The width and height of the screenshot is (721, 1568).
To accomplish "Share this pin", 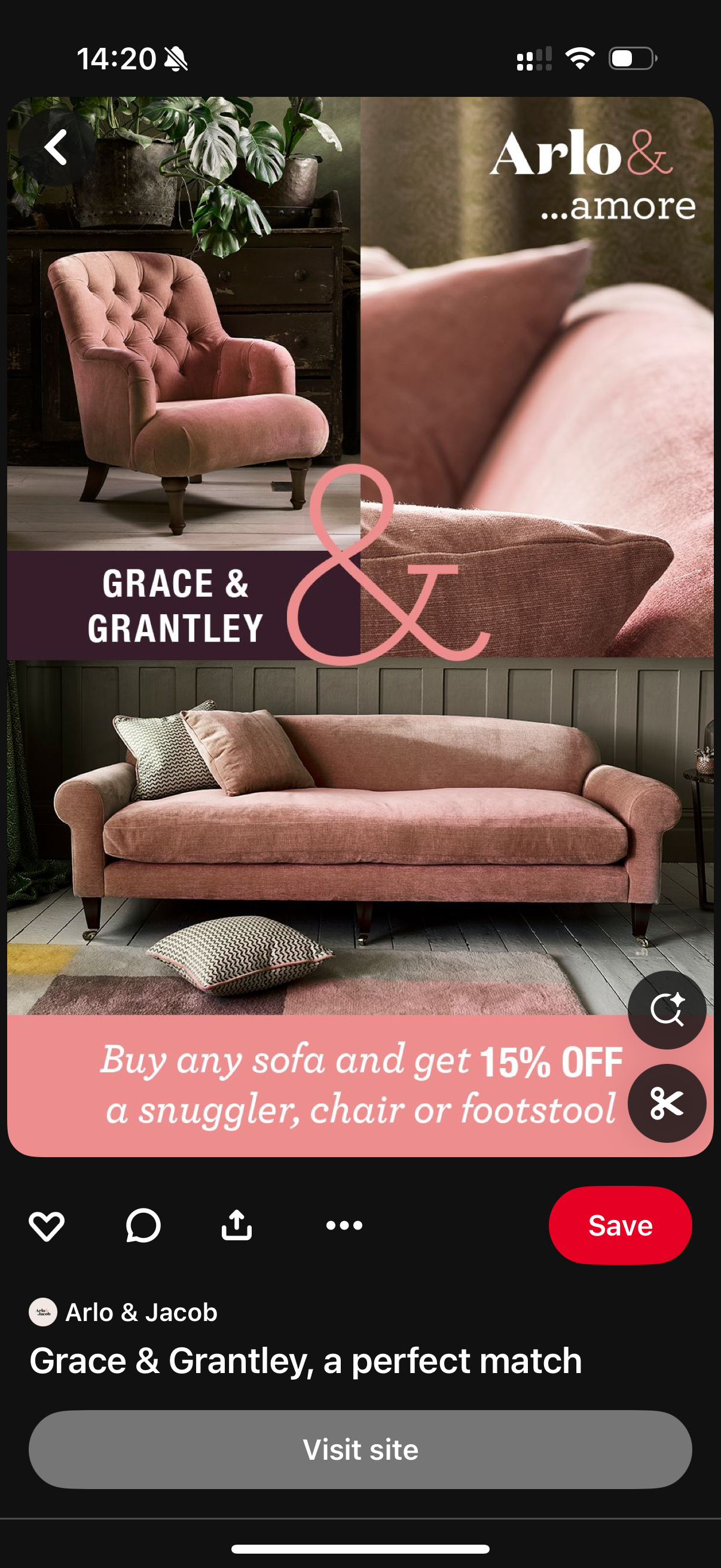I will (237, 1225).
